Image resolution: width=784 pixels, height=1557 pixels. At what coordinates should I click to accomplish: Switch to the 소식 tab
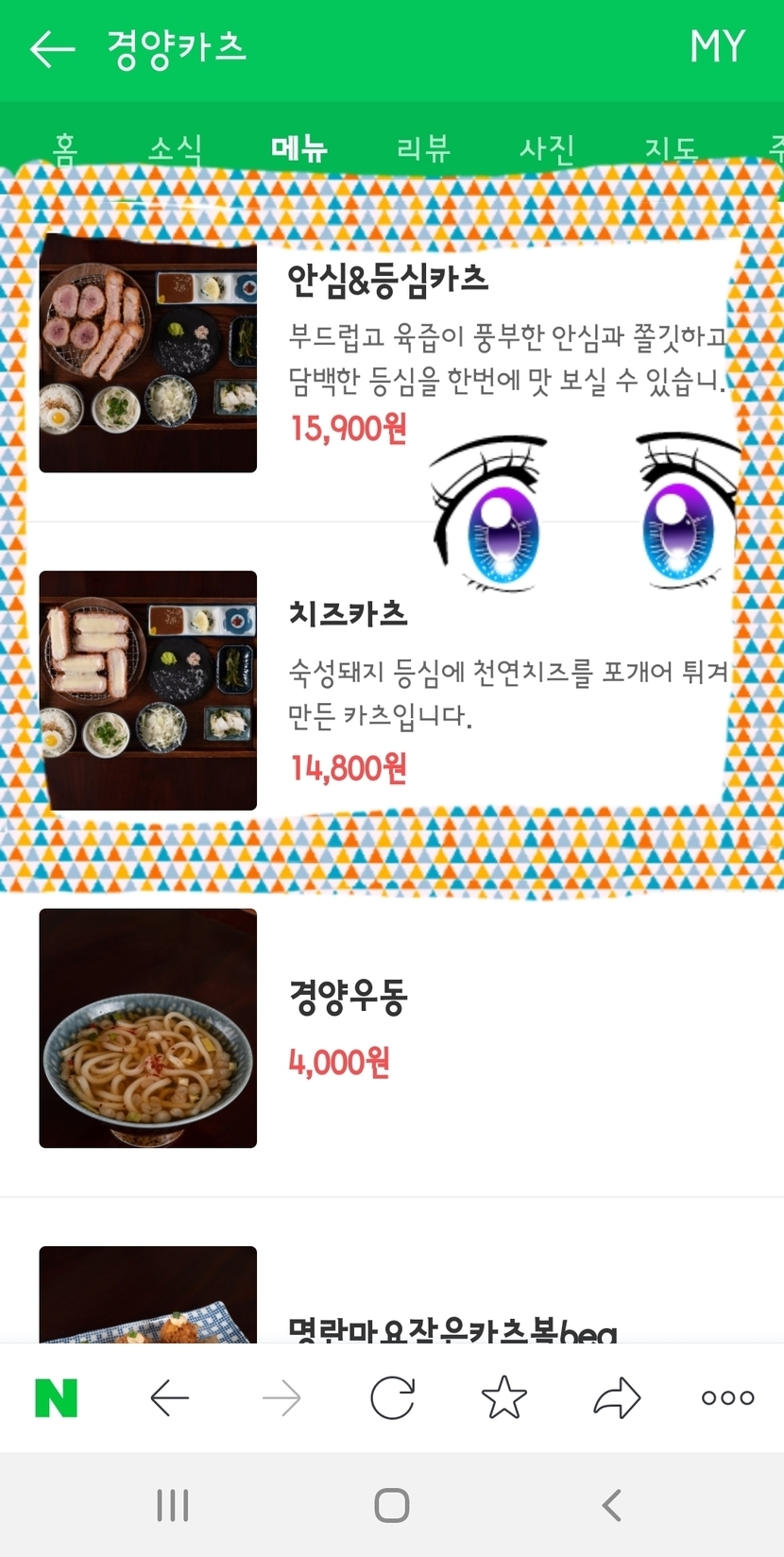point(175,148)
